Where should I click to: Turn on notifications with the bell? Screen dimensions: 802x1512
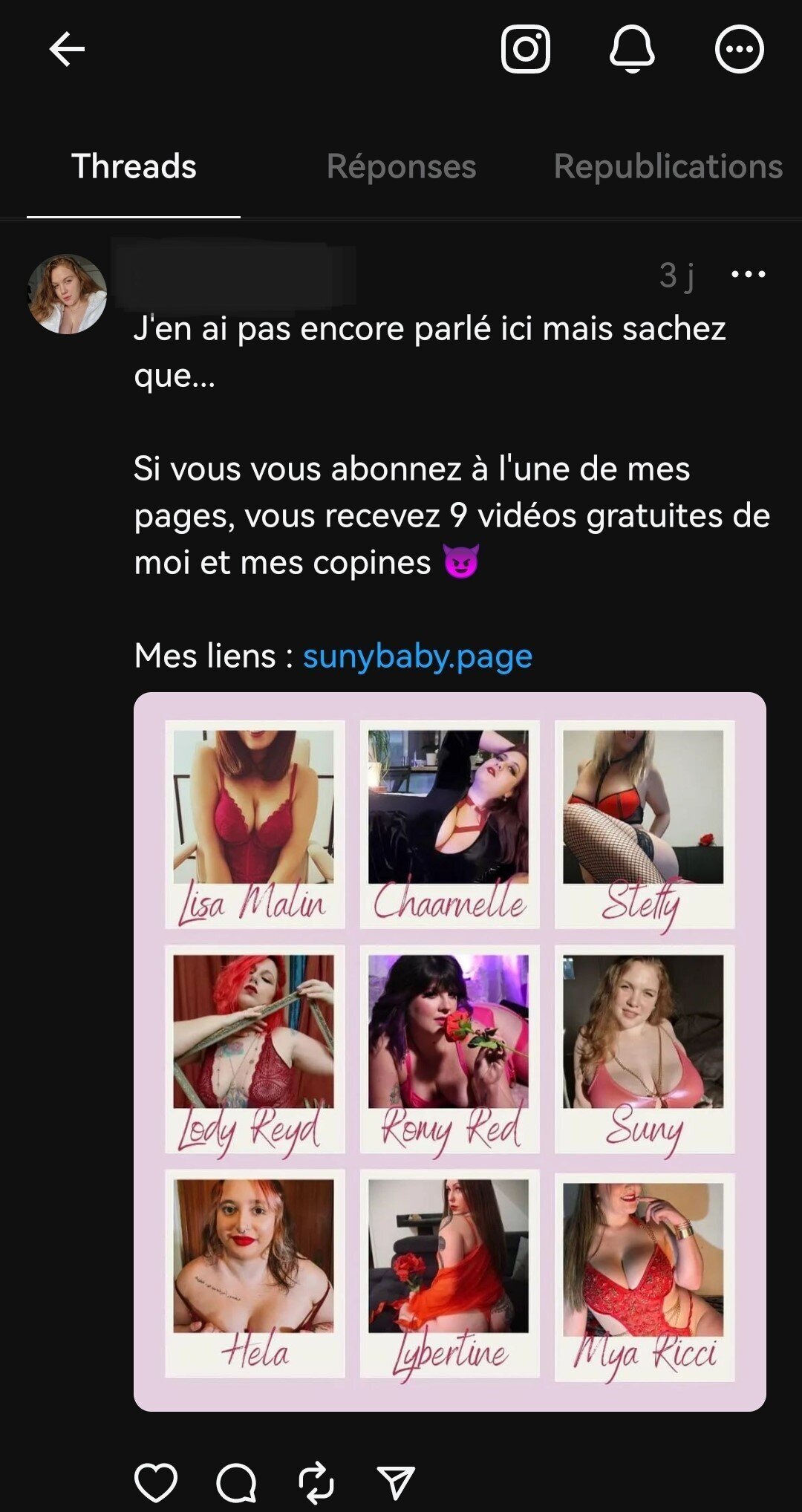tap(632, 50)
